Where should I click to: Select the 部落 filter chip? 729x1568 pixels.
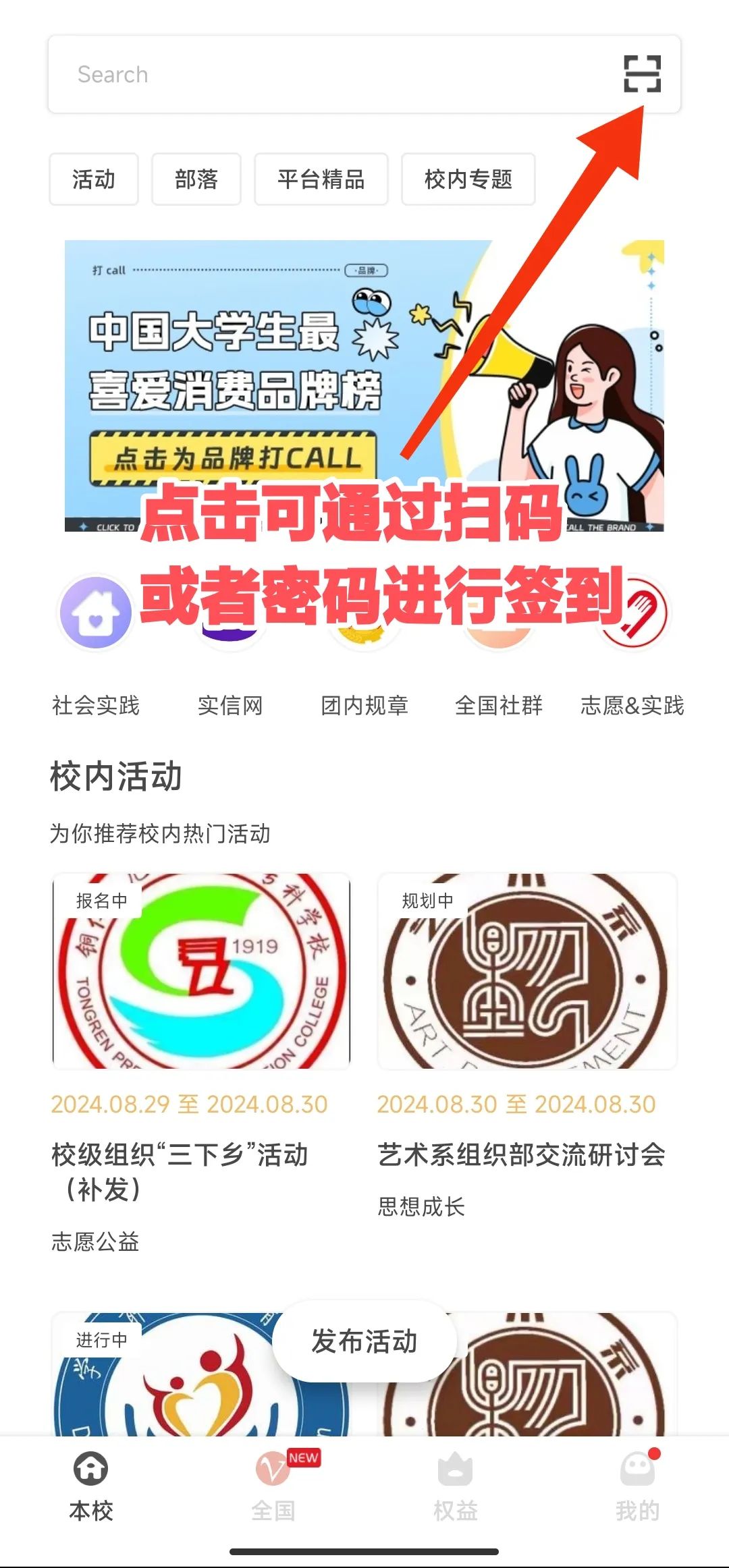pos(196,179)
